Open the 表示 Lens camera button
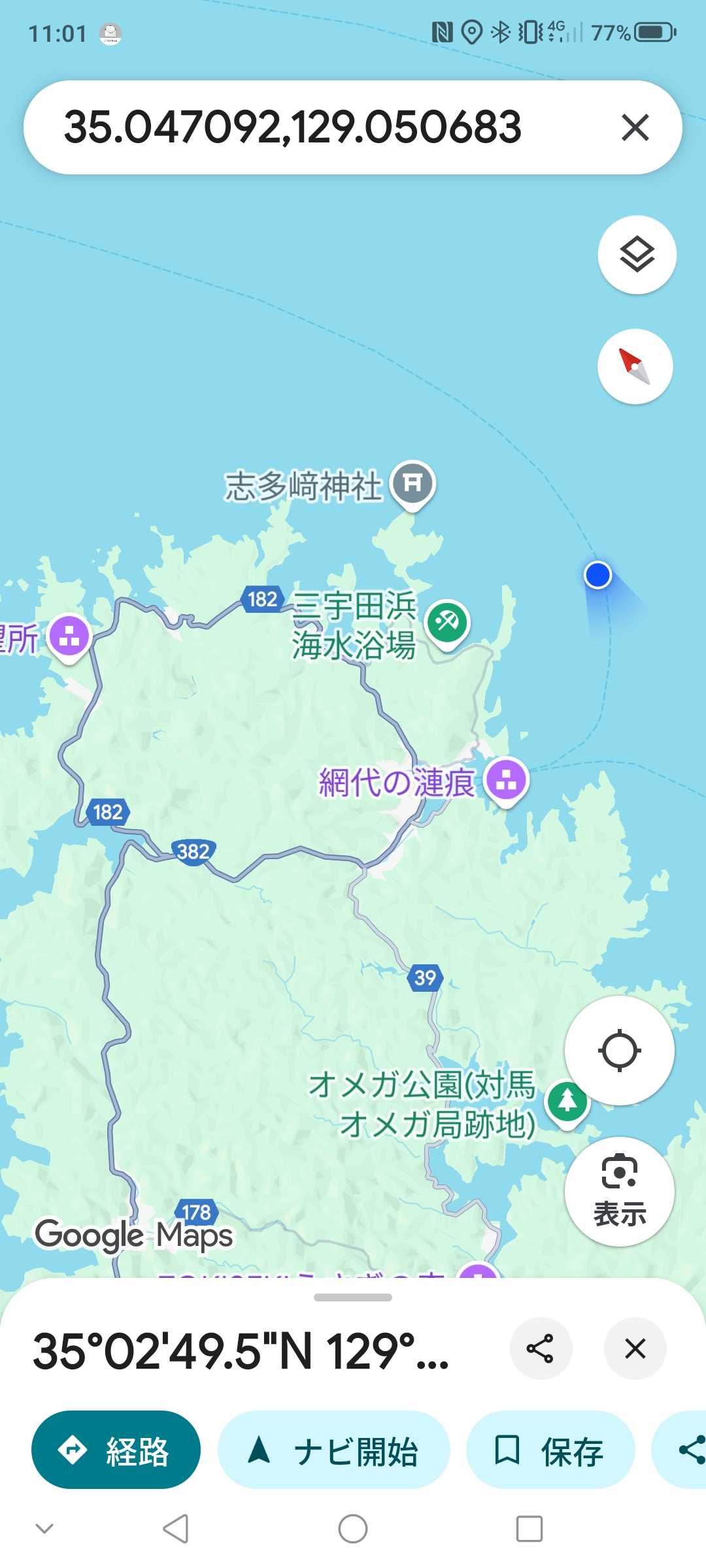The width and height of the screenshot is (706, 1568). tap(619, 1192)
